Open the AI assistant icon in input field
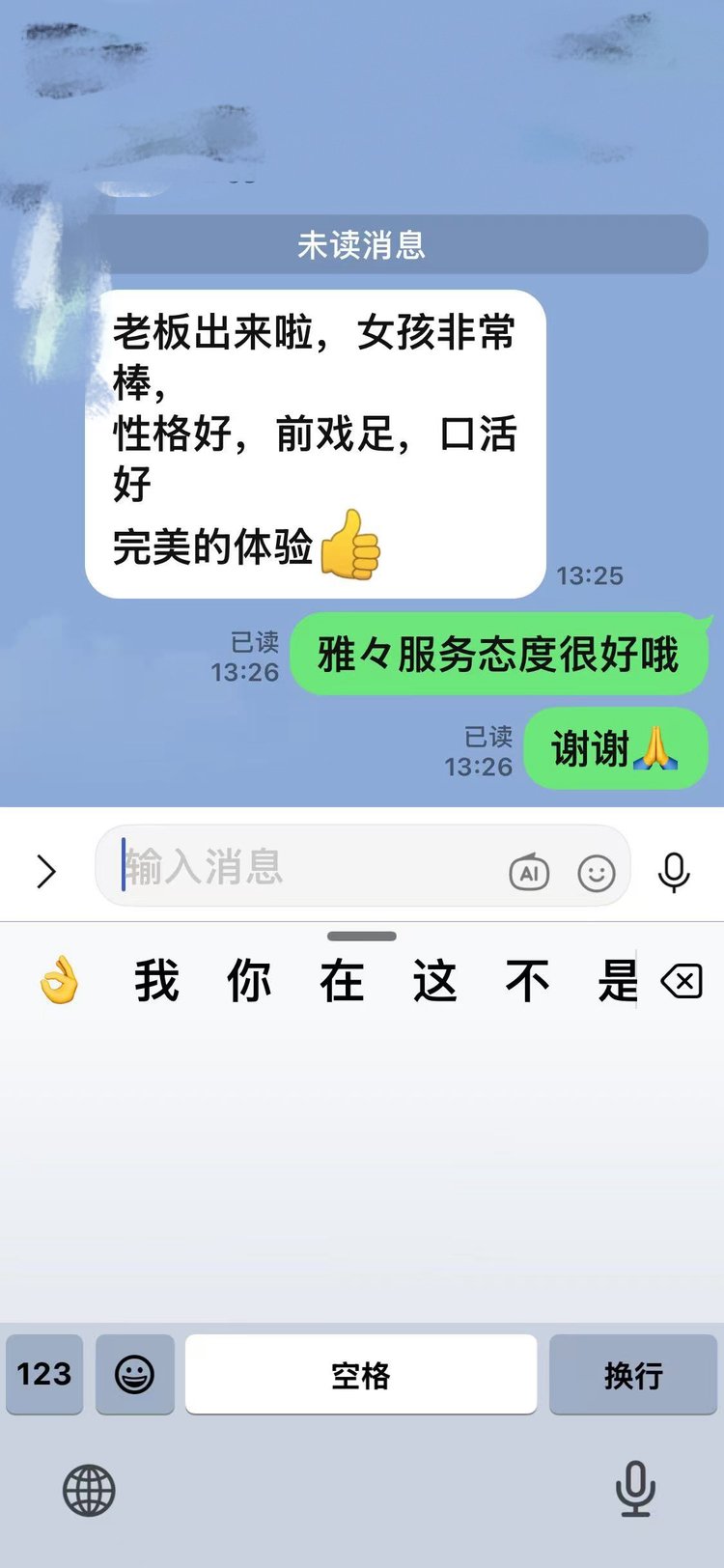Viewport: 724px width, 1568px height. point(529,873)
